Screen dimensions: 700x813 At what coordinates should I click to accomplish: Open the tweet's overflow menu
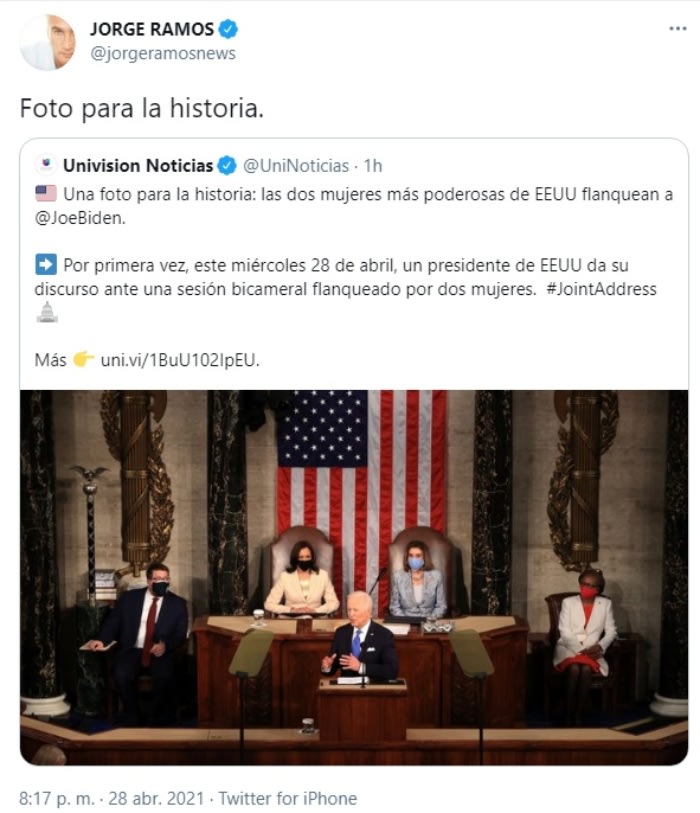pos(677,28)
